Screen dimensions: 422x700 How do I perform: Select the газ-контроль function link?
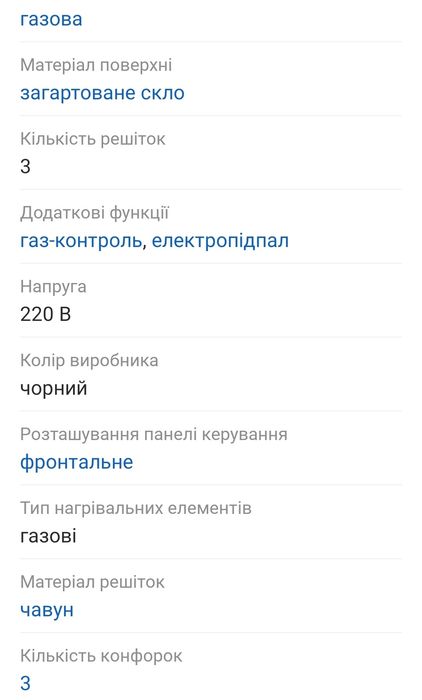point(81,241)
